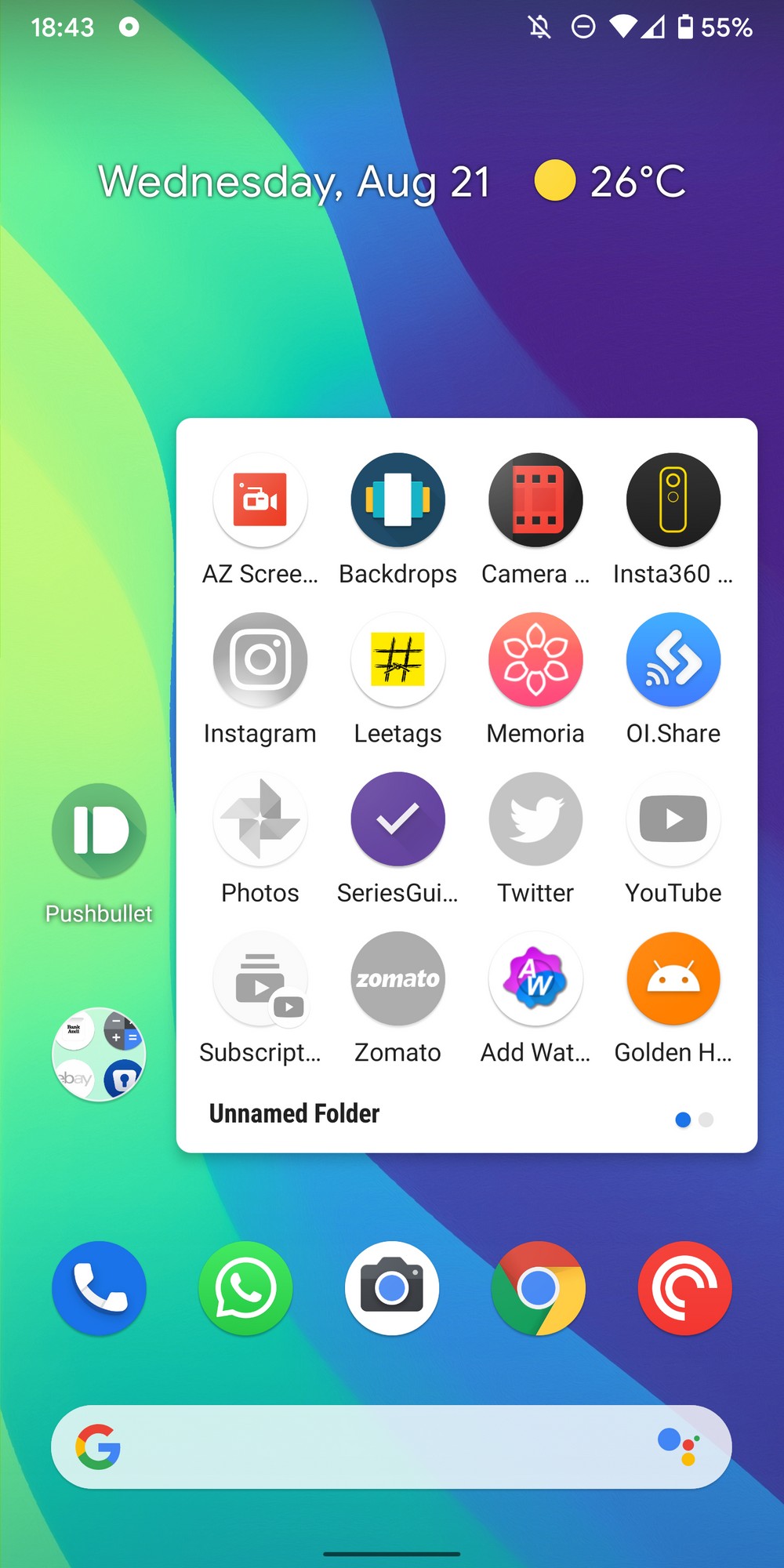Open the Phone dialer in dock
The height and width of the screenshot is (1568, 784).
point(99,1288)
